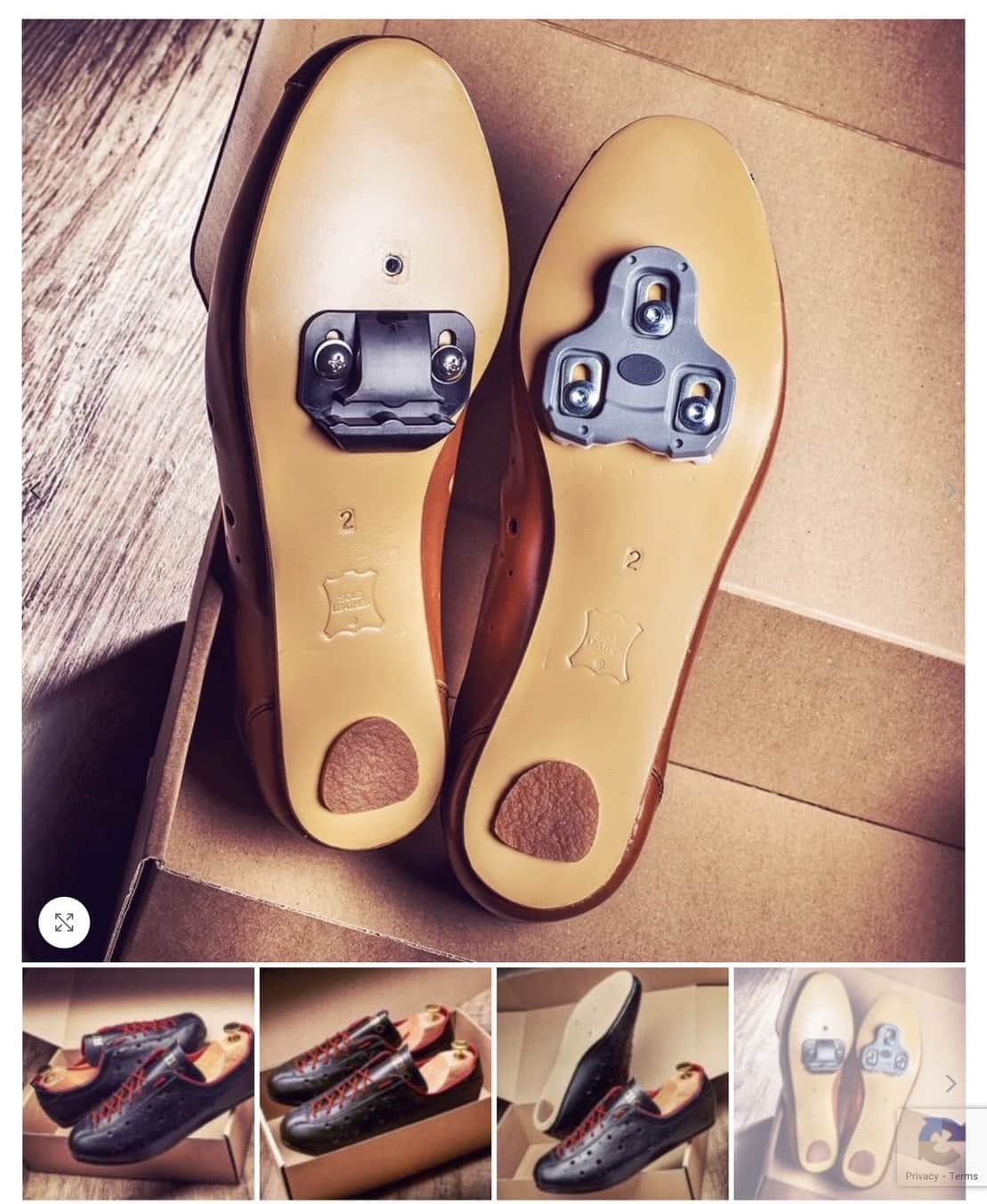This screenshot has height=1204, width=987.
Task: Show the next main gallery image
Action: click(951, 492)
